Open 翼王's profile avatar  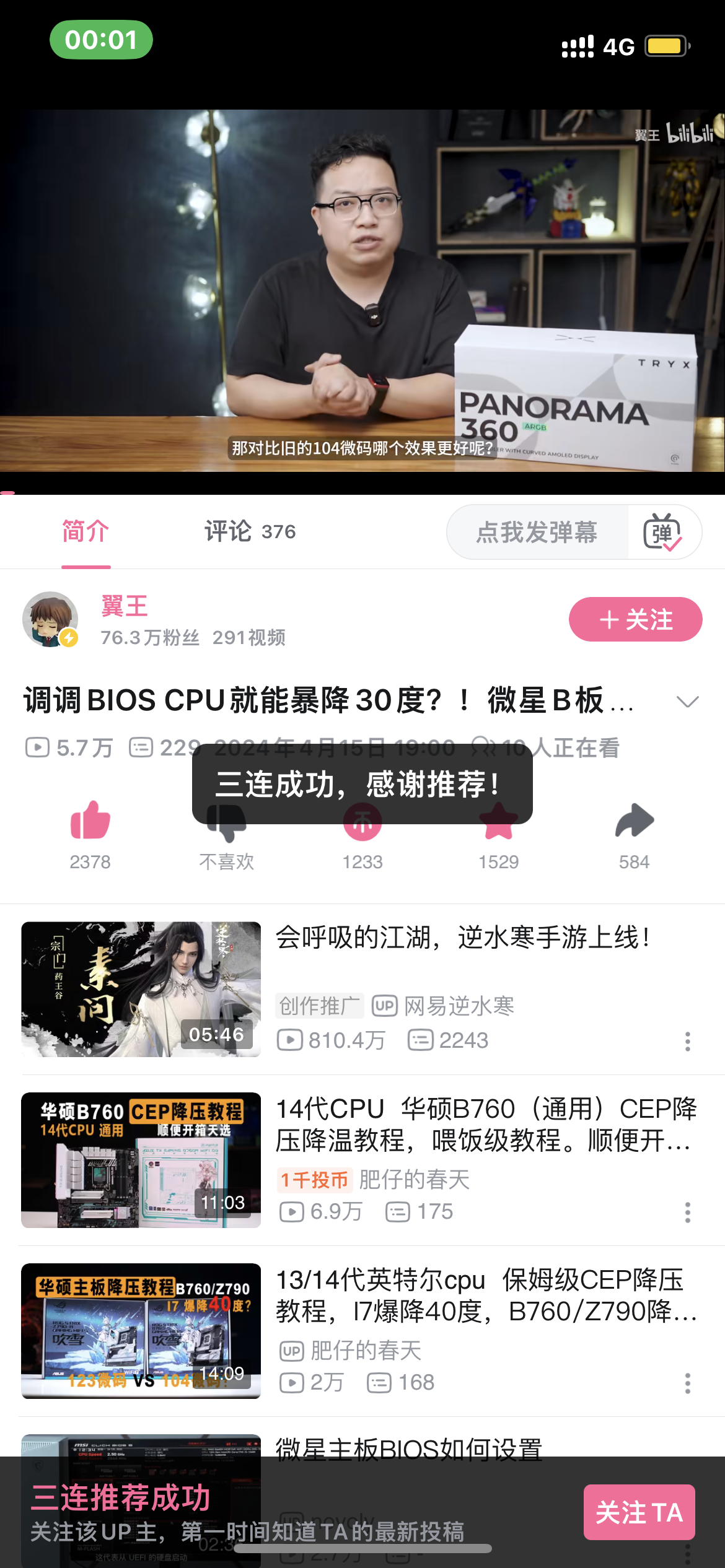(x=50, y=619)
